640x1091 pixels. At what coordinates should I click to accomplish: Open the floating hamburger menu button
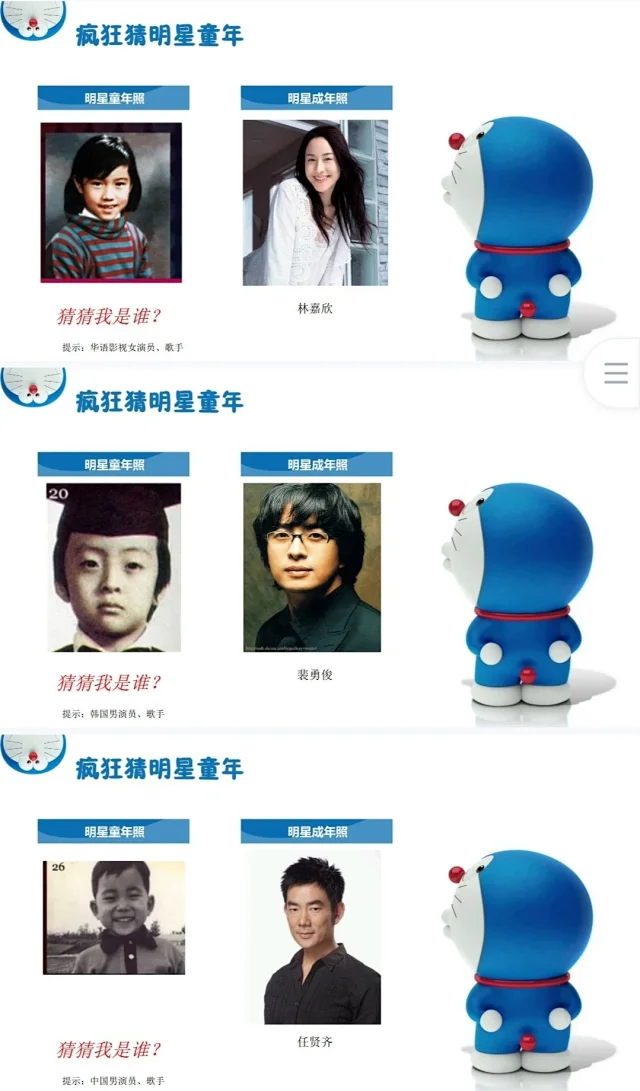point(616,374)
